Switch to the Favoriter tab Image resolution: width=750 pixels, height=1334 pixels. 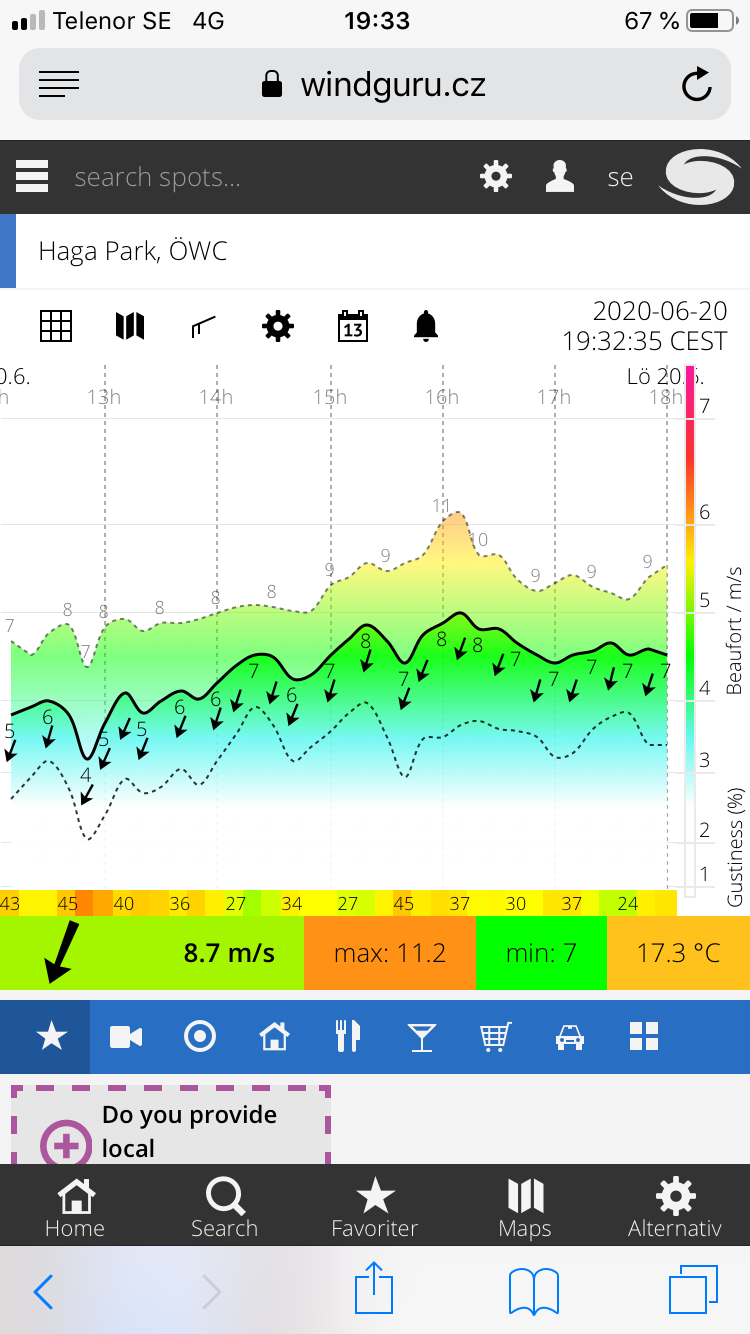(375, 1208)
